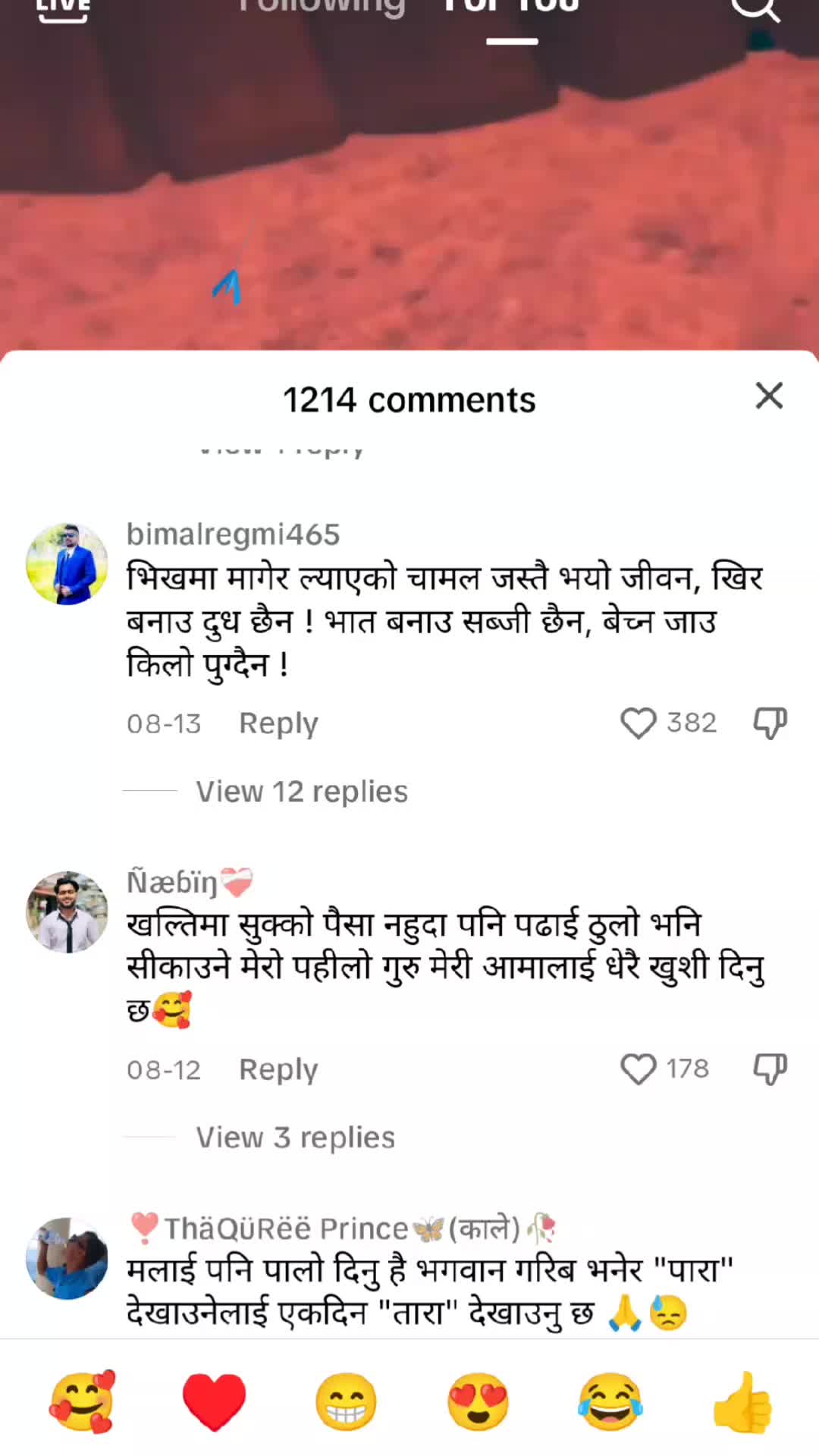Open bimalregmi465's profile picture
Viewport: 819px width, 1456px height.
pyautogui.click(x=67, y=563)
